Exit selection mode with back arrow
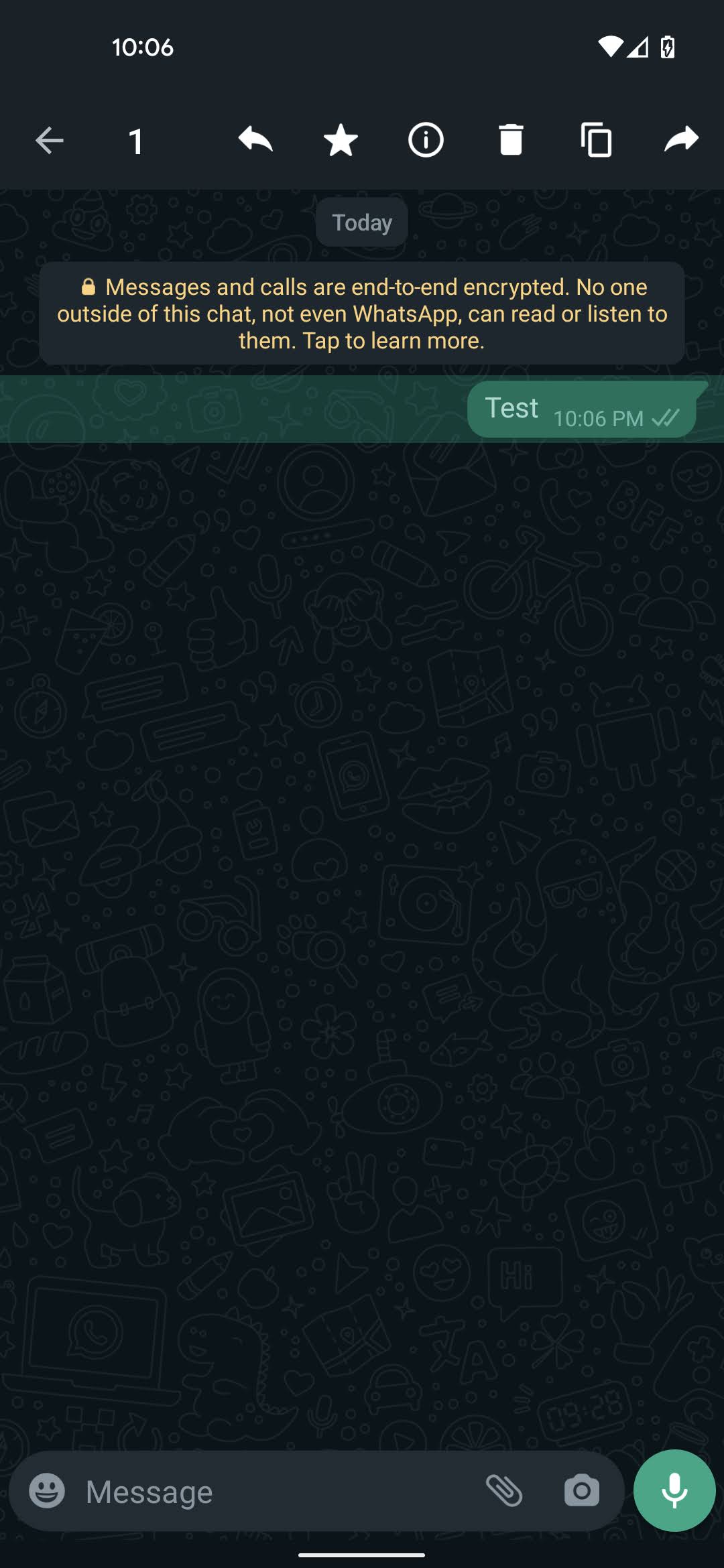This screenshot has height=1568, width=724. coord(49,141)
